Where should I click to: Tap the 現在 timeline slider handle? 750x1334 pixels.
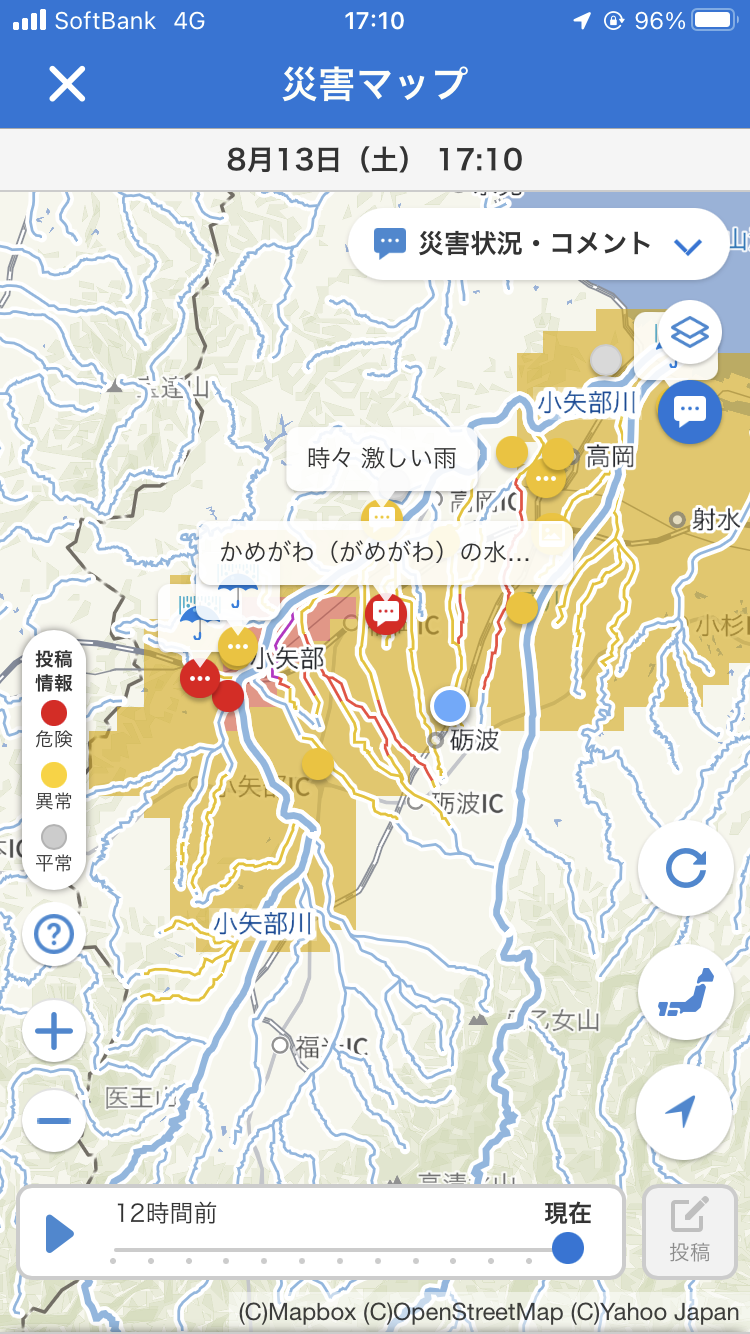[x=568, y=1248]
